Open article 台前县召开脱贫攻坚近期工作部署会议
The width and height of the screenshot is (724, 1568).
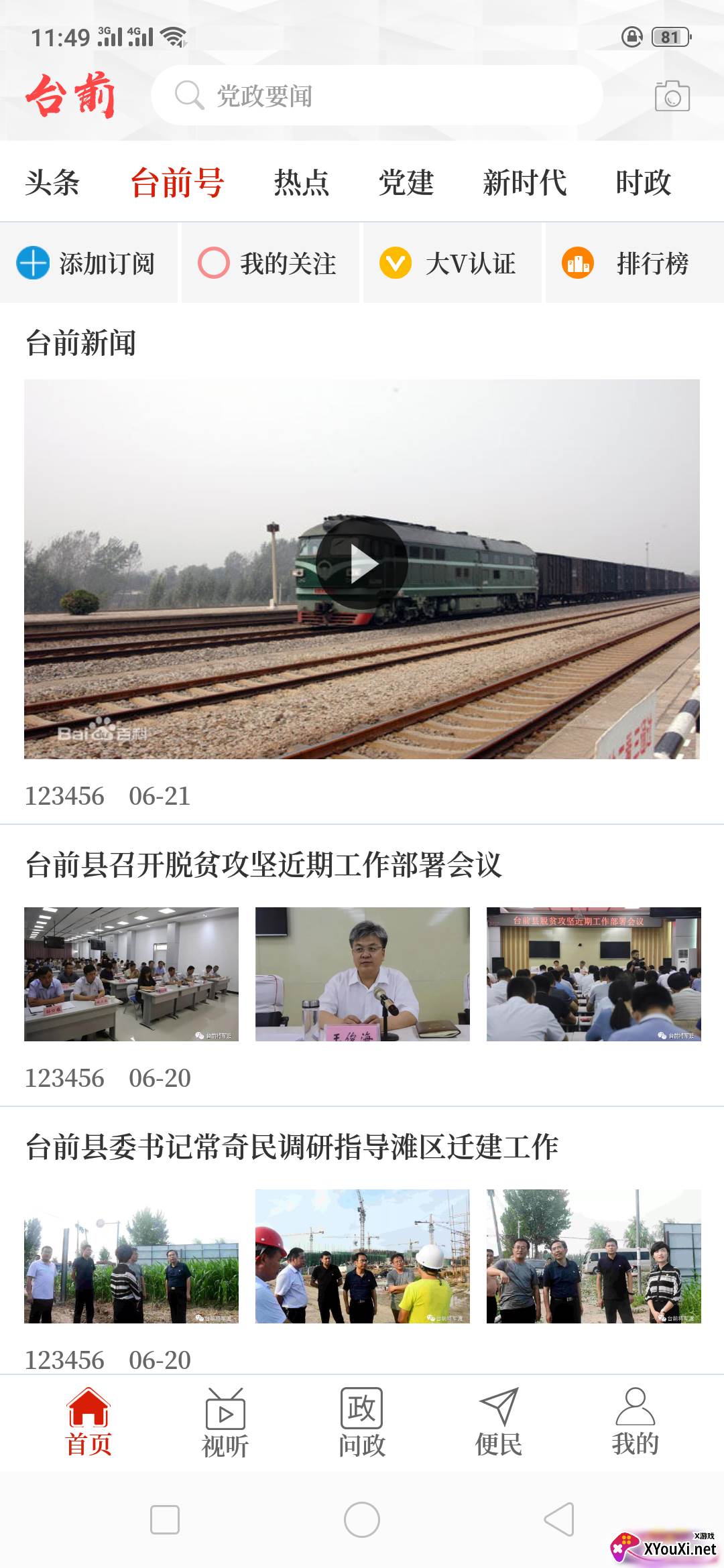[263, 864]
